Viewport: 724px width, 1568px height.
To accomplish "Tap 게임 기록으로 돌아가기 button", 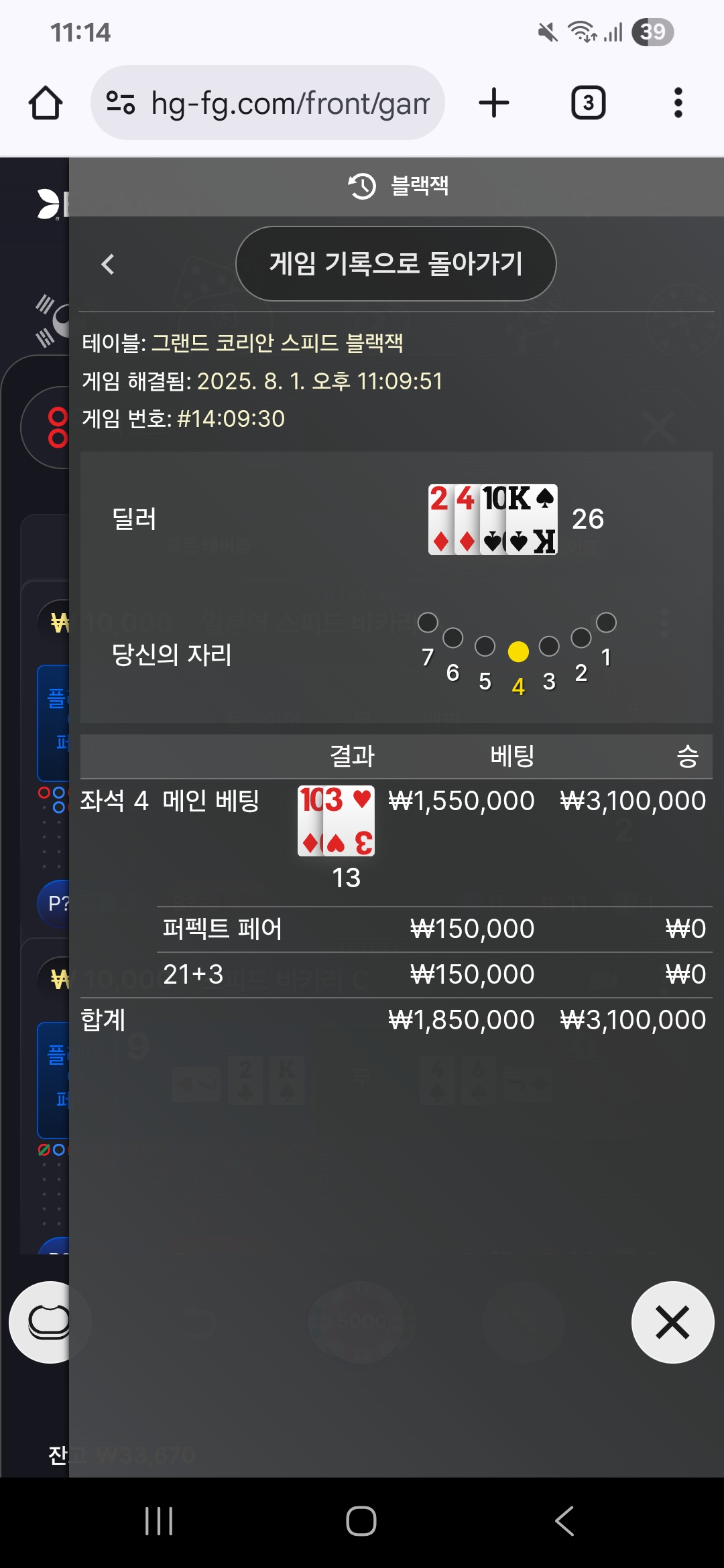I will [396, 263].
